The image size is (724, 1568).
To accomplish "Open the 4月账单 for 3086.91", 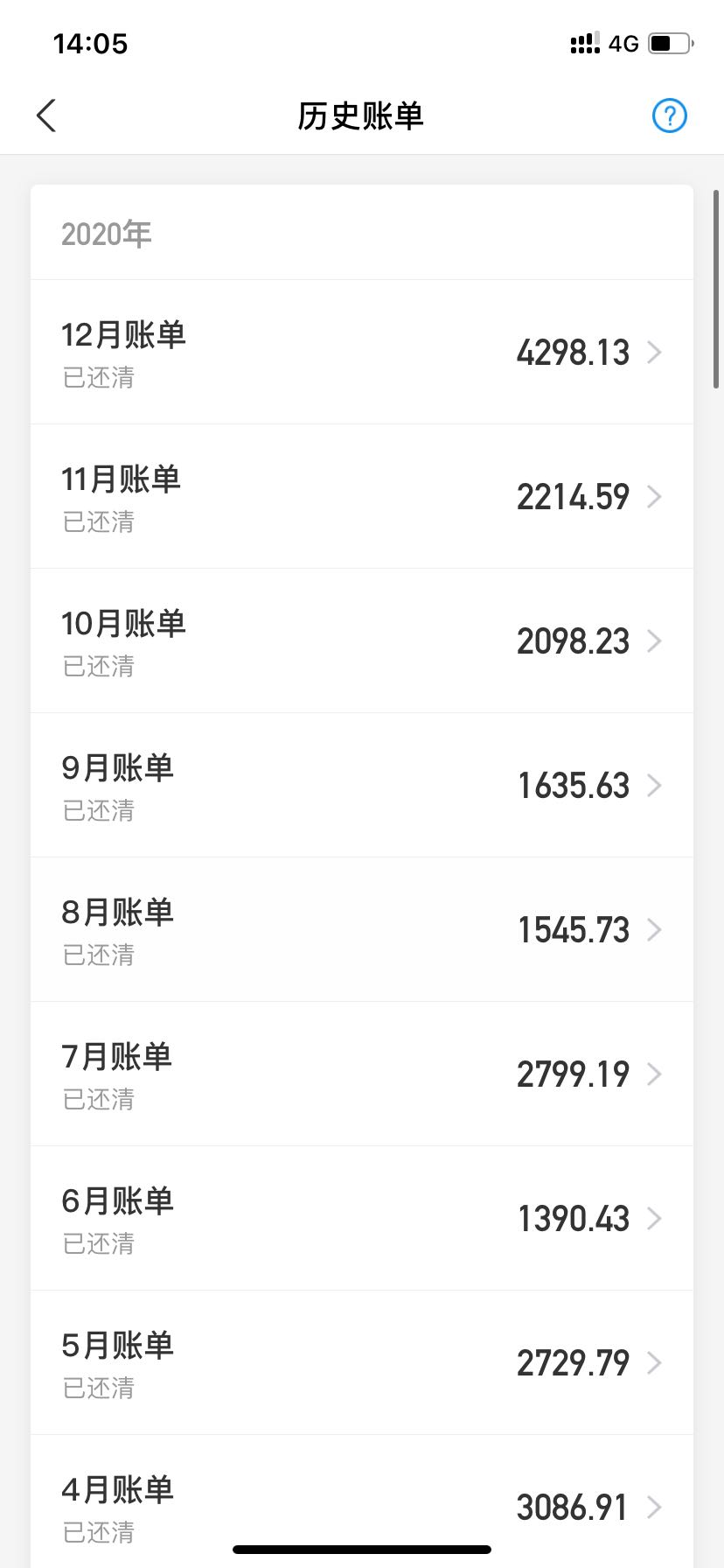I will [362, 1501].
